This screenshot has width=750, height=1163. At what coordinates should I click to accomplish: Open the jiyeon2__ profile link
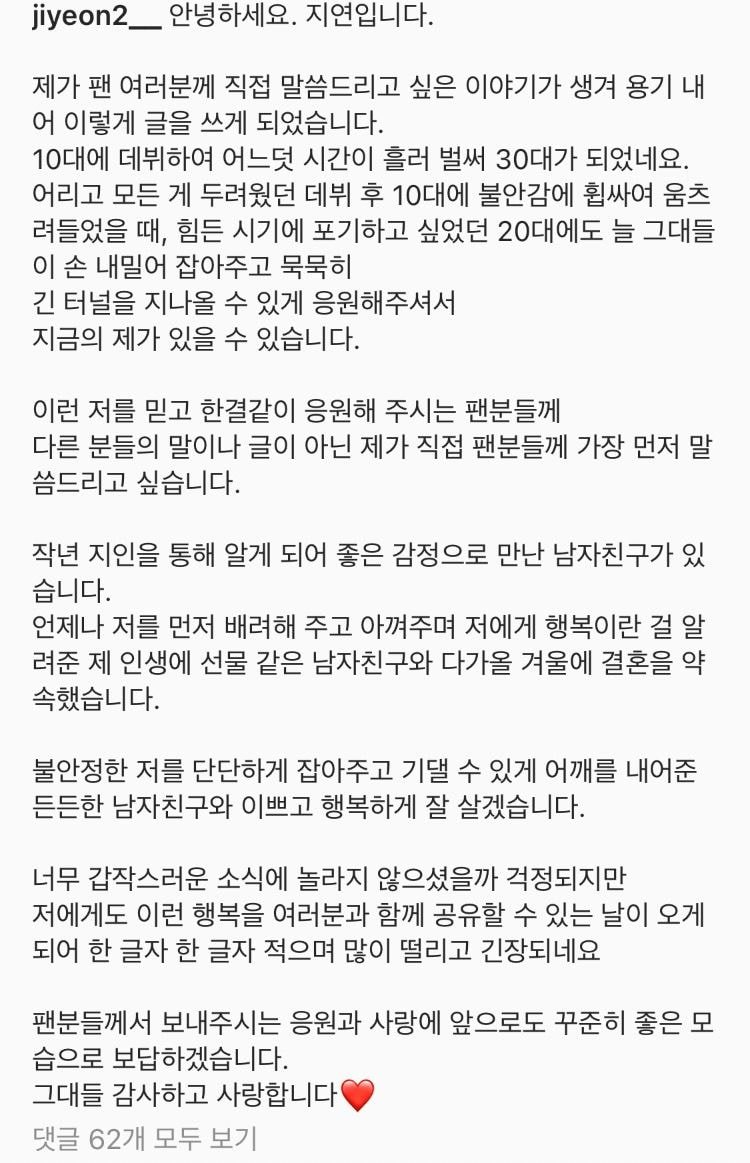[96, 16]
